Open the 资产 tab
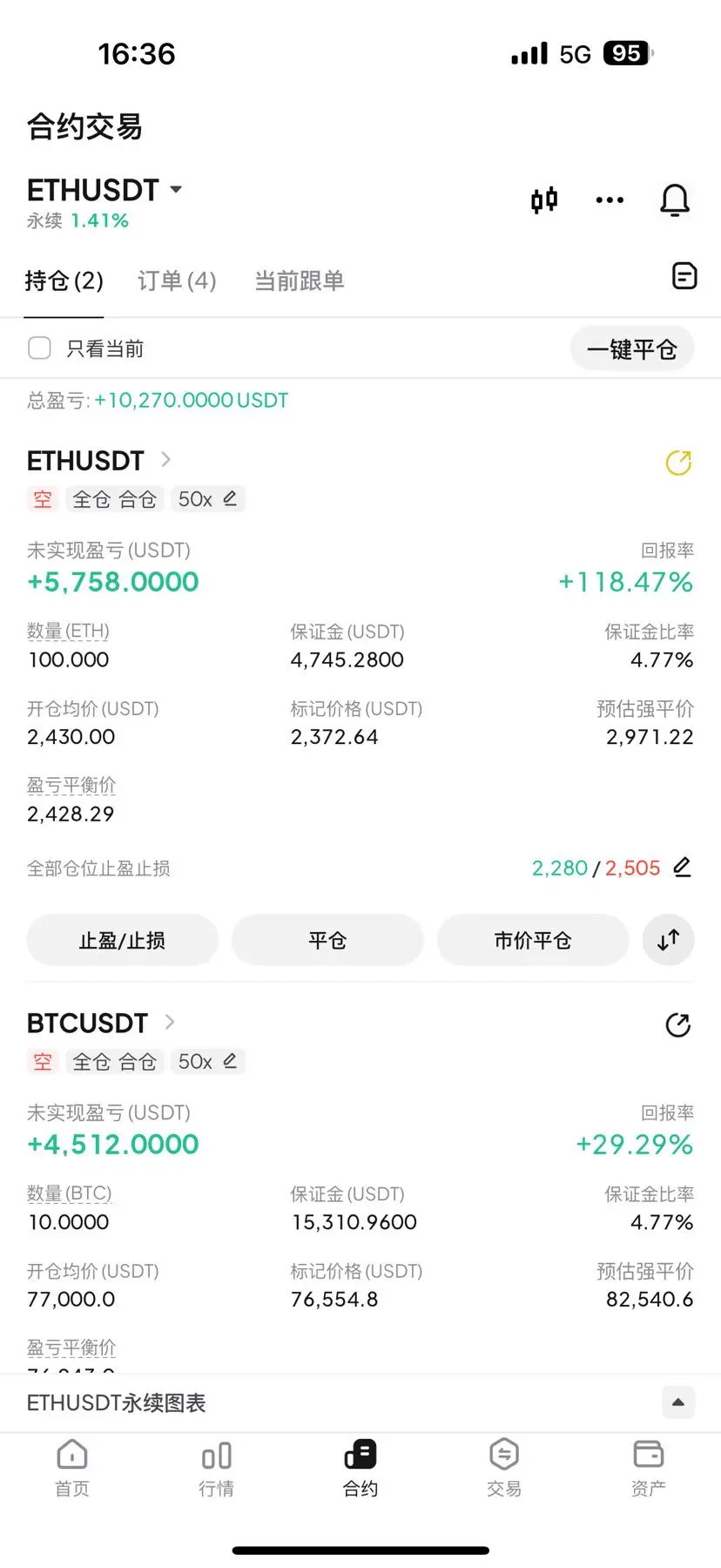Screen dimensions: 721x1568 coord(649,1468)
